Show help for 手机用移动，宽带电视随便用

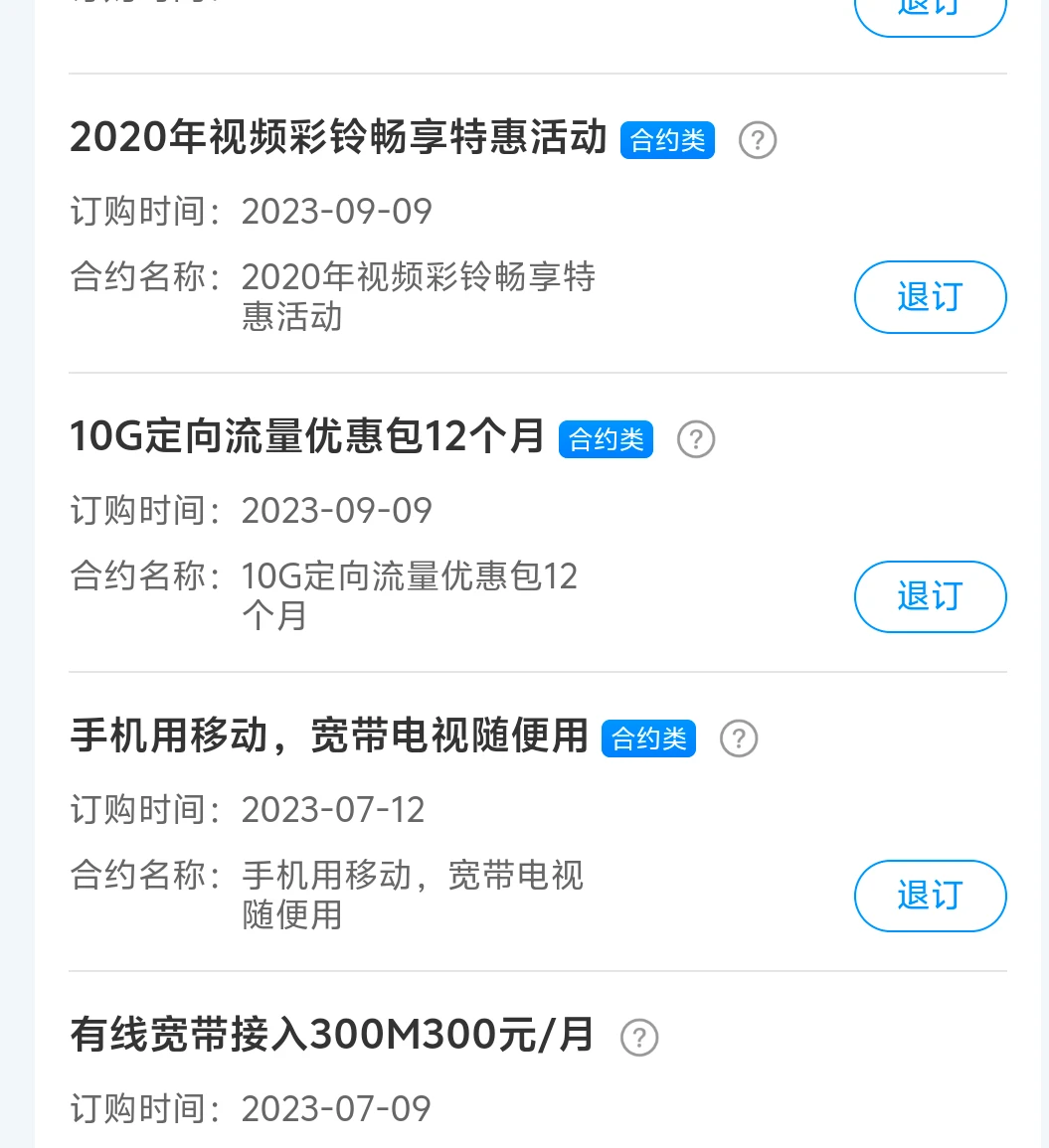coord(739,738)
